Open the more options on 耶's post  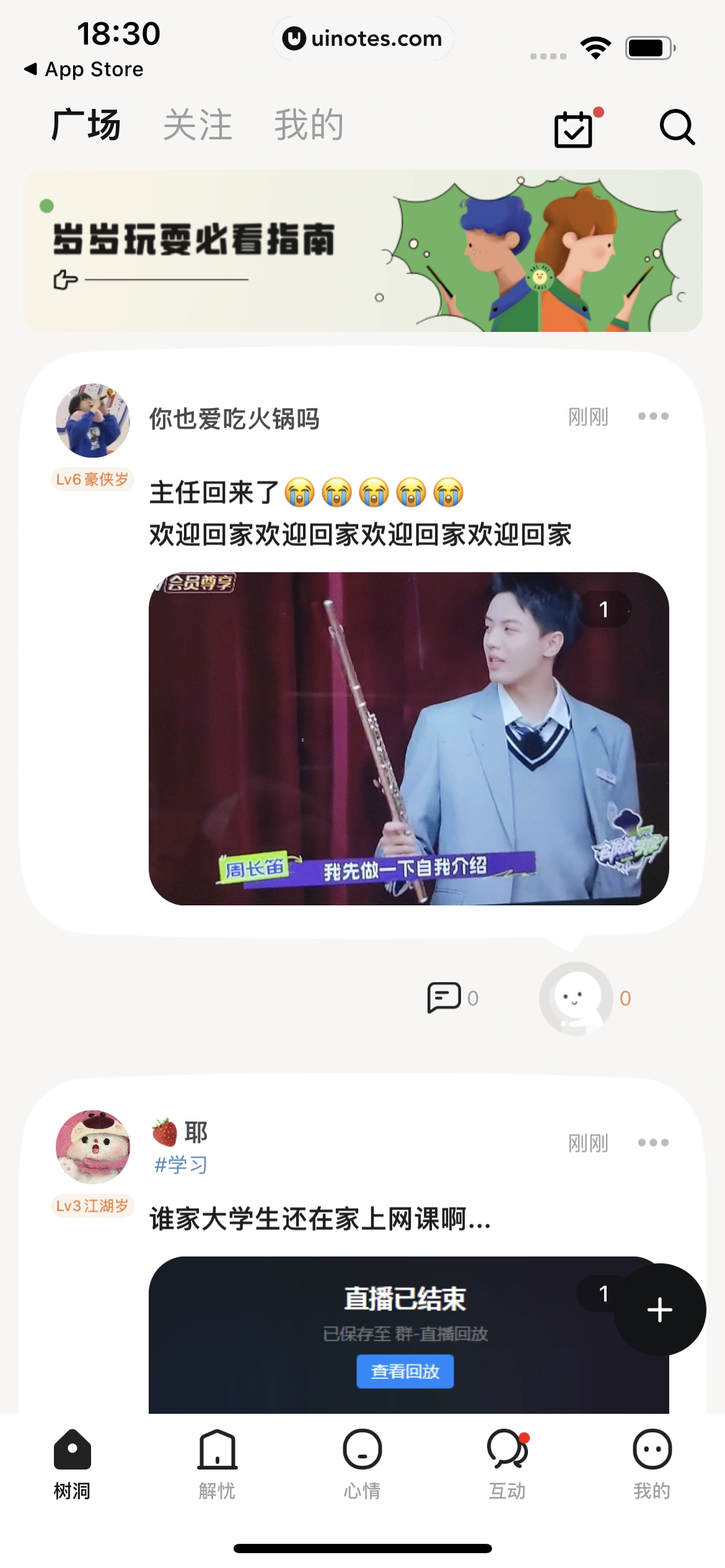[x=653, y=1143]
